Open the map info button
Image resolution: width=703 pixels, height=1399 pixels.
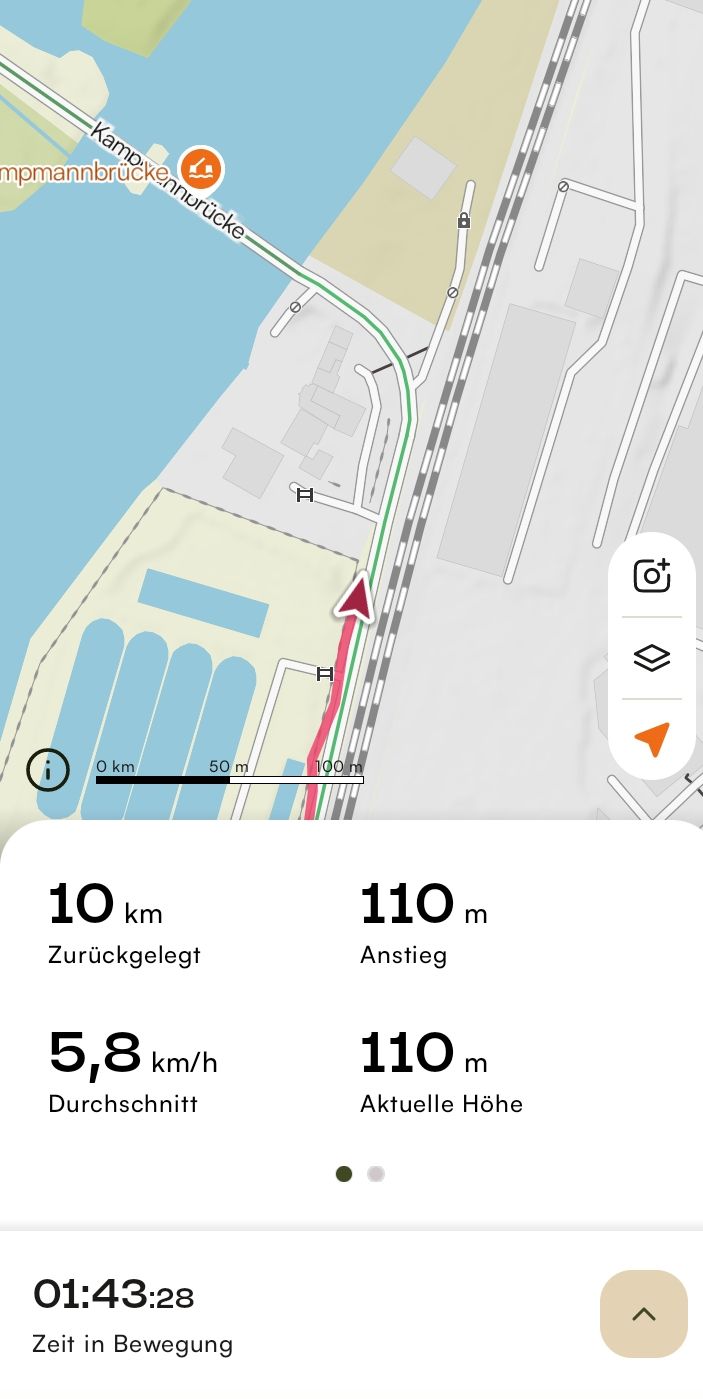tap(48, 770)
